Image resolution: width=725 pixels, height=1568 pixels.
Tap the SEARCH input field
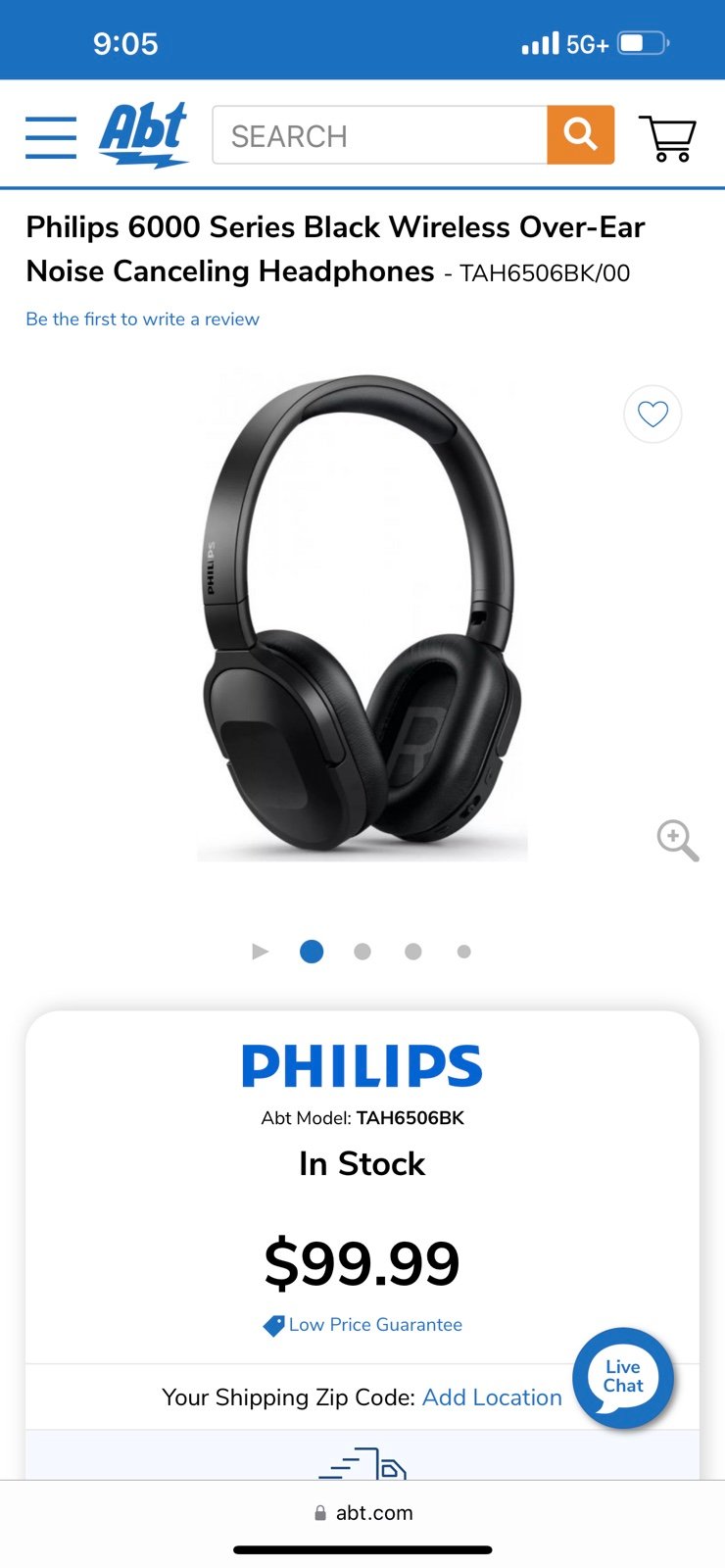379,135
